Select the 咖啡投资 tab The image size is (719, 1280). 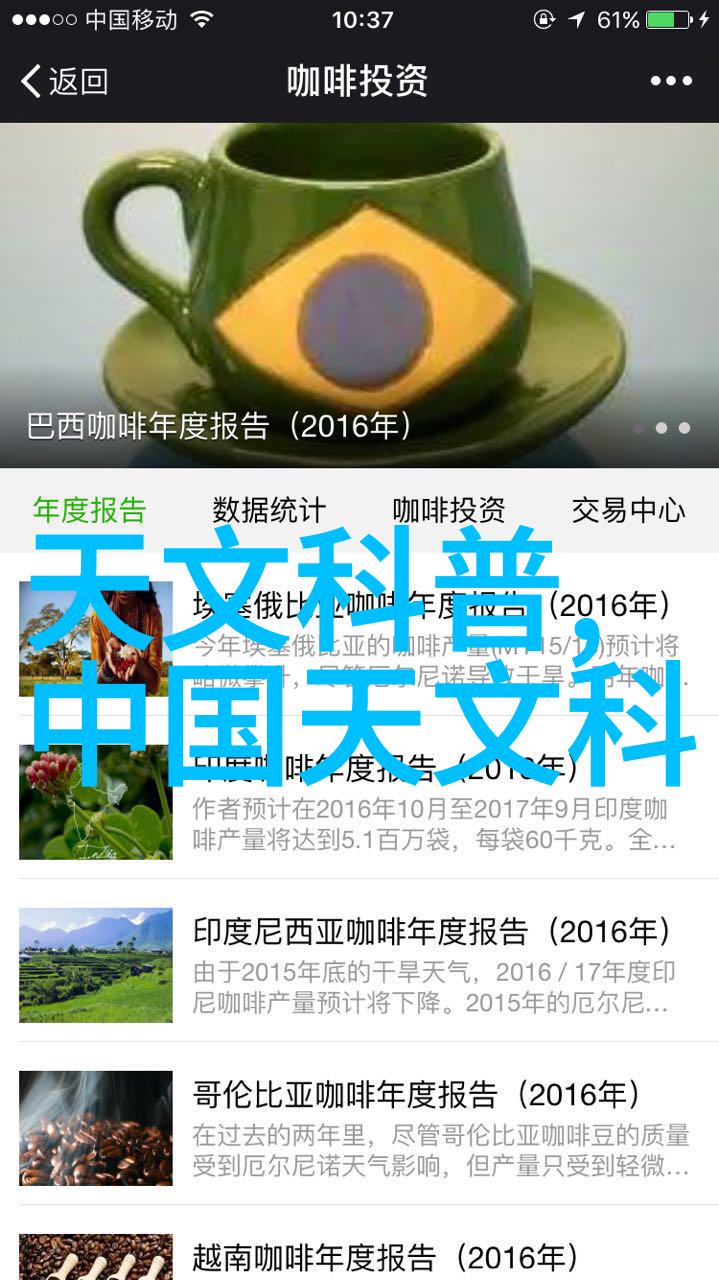[449, 510]
